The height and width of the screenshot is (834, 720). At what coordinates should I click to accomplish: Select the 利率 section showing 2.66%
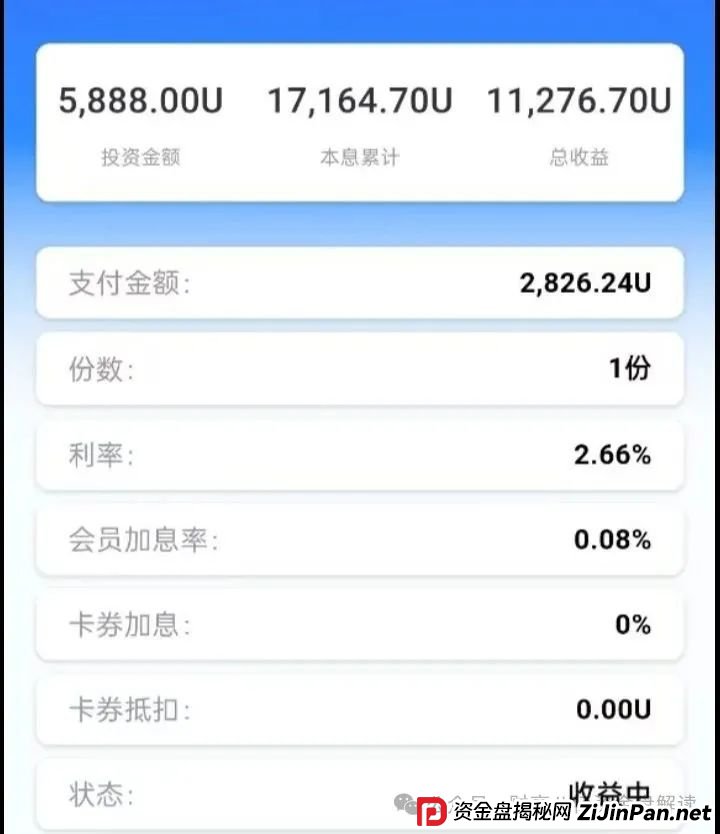(360, 455)
